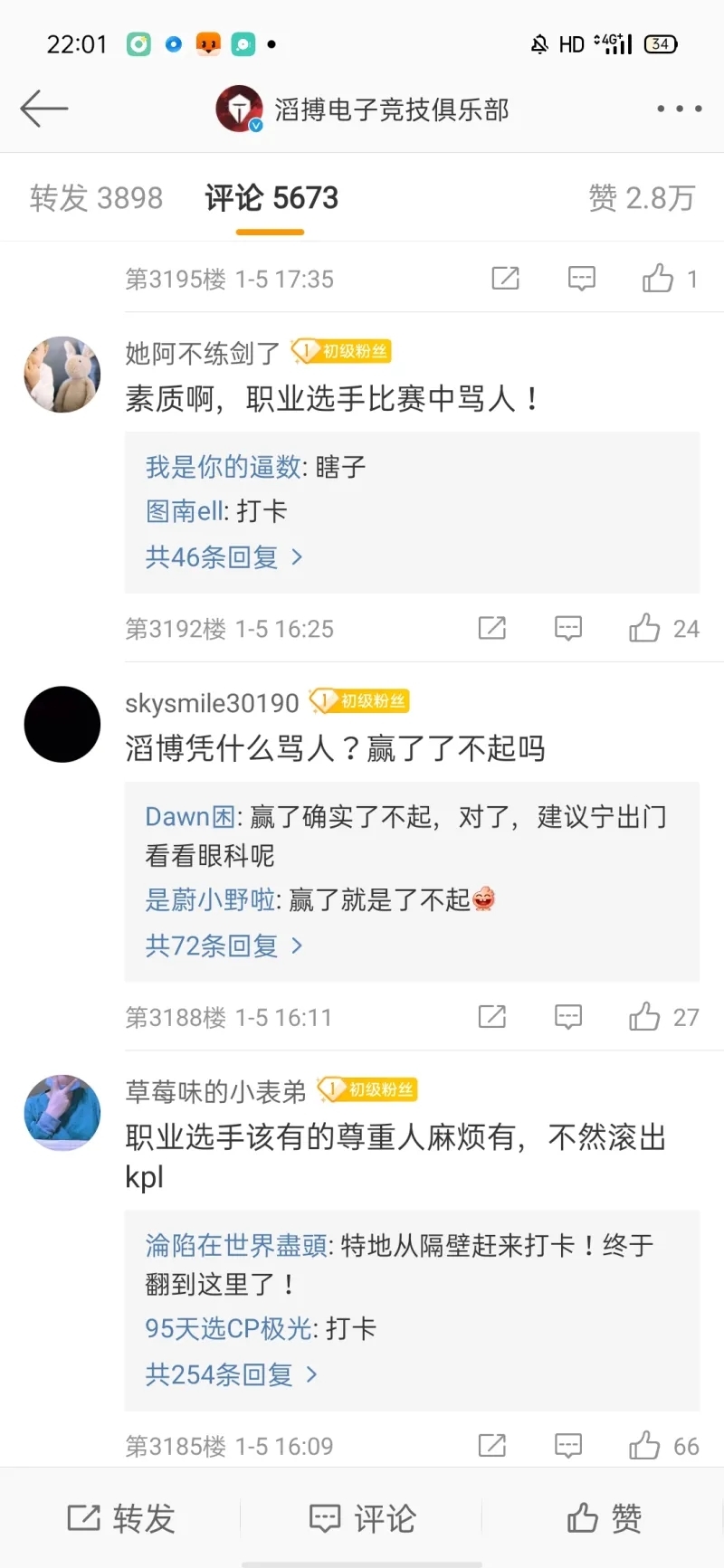Switch to the 赞 2.8万 tab
This screenshot has height=1568, width=724.
pos(642,198)
